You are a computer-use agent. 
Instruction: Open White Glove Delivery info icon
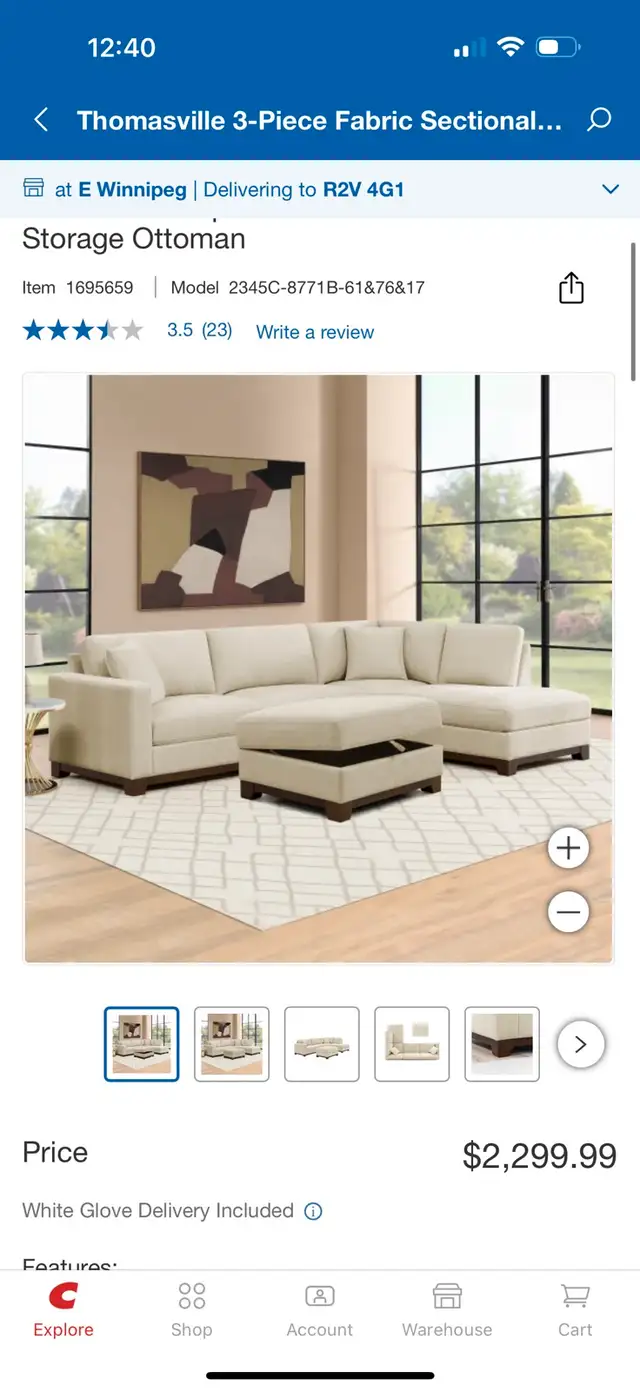(313, 1212)
